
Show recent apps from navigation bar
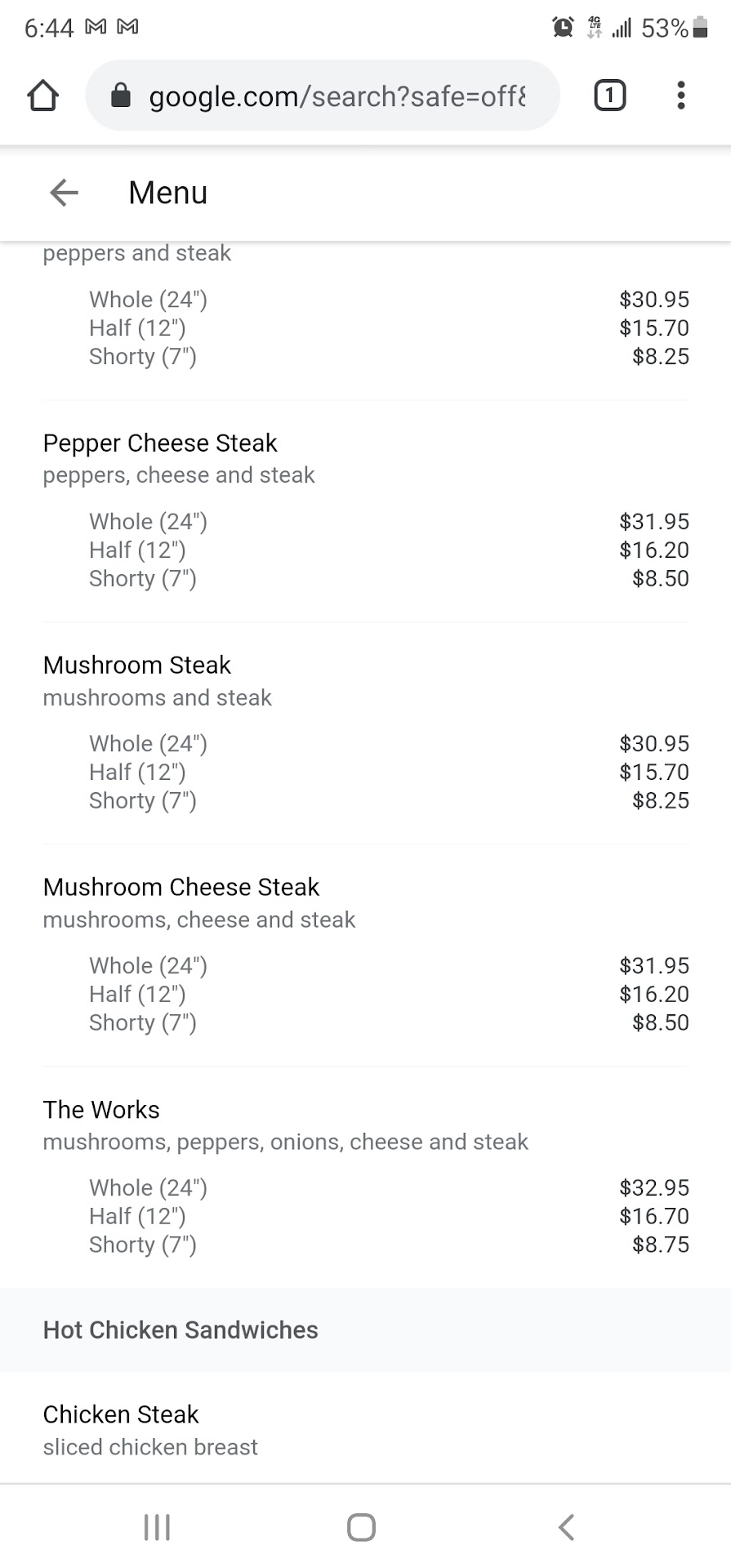click(157, 1526)
